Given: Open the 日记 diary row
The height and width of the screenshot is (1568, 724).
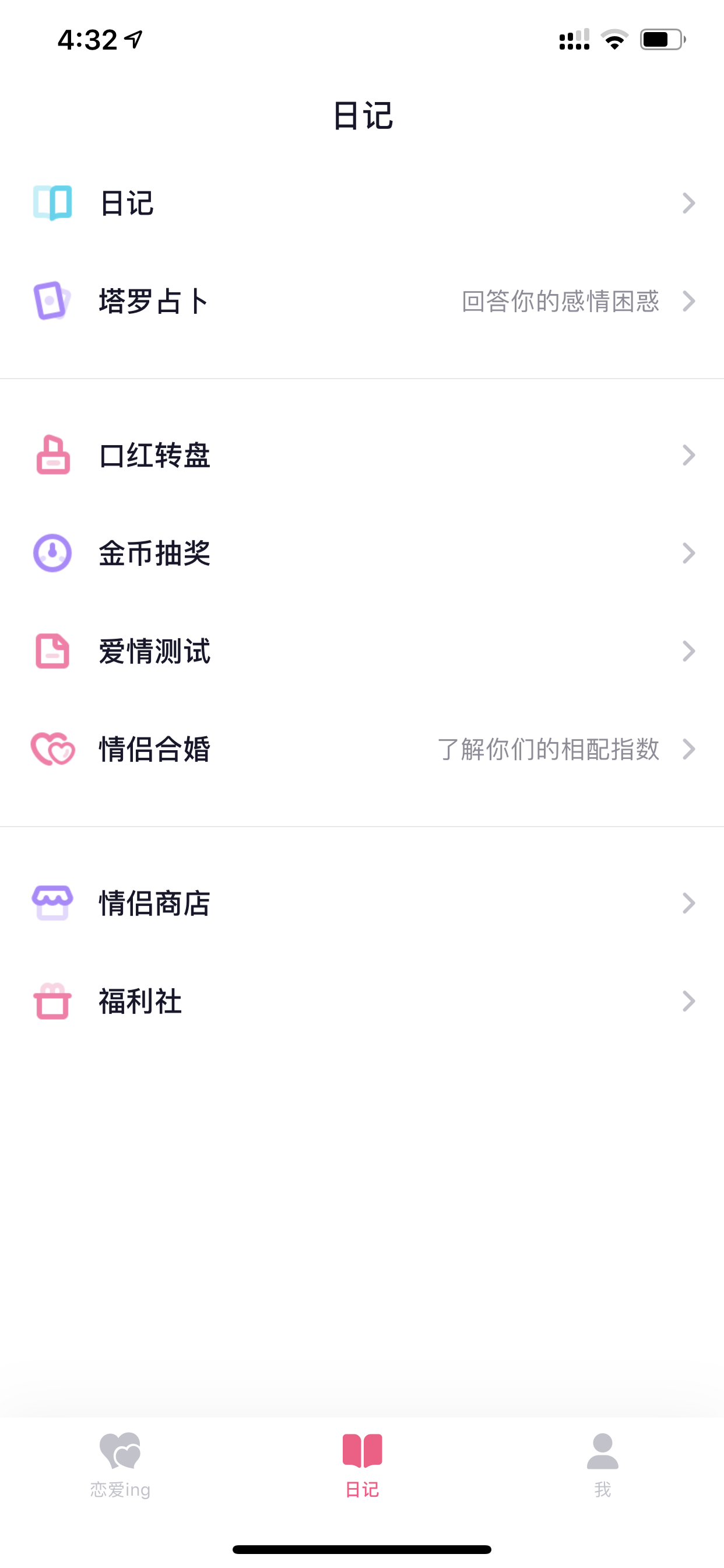Looking at the screenshot, I should [362, 204].
